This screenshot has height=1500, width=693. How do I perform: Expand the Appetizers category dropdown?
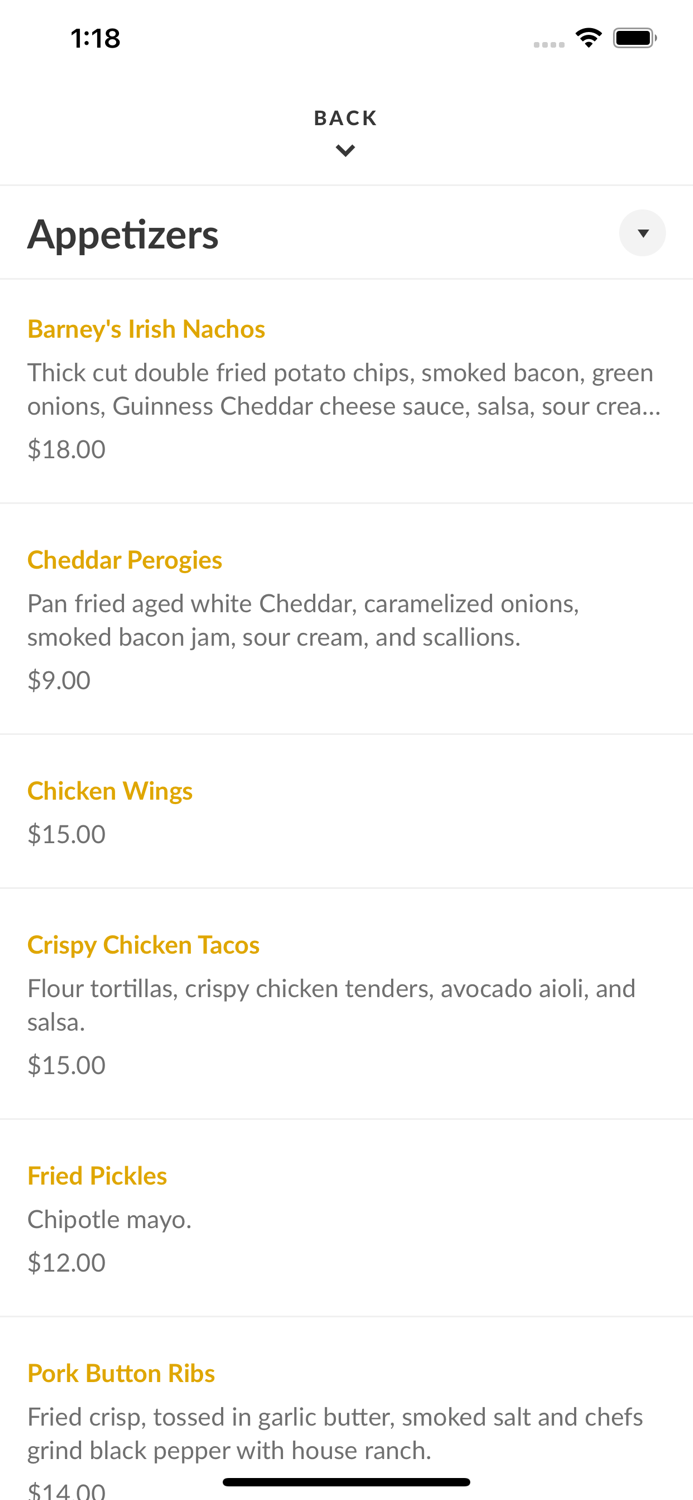[x=642, y=233]
